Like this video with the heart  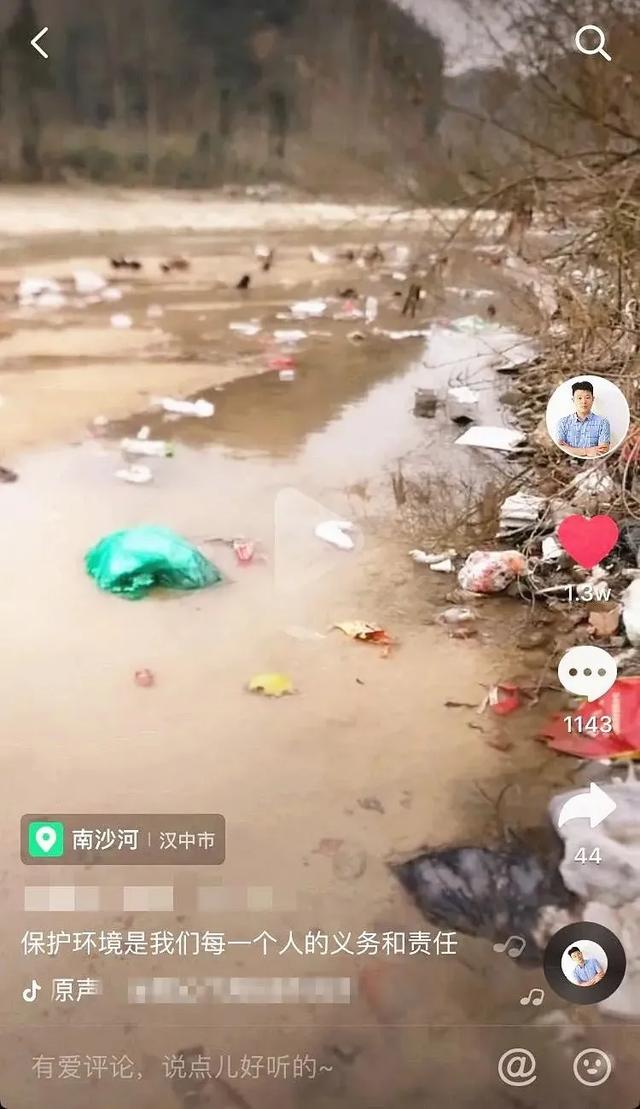(588, 541)
